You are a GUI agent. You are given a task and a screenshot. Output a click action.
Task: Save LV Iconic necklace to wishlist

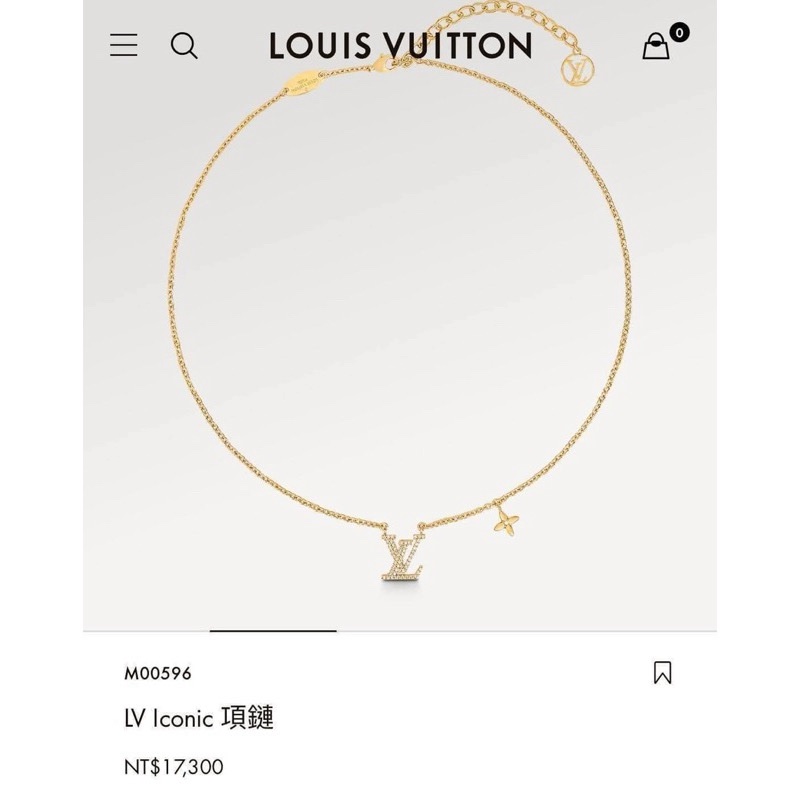(662, 672)
